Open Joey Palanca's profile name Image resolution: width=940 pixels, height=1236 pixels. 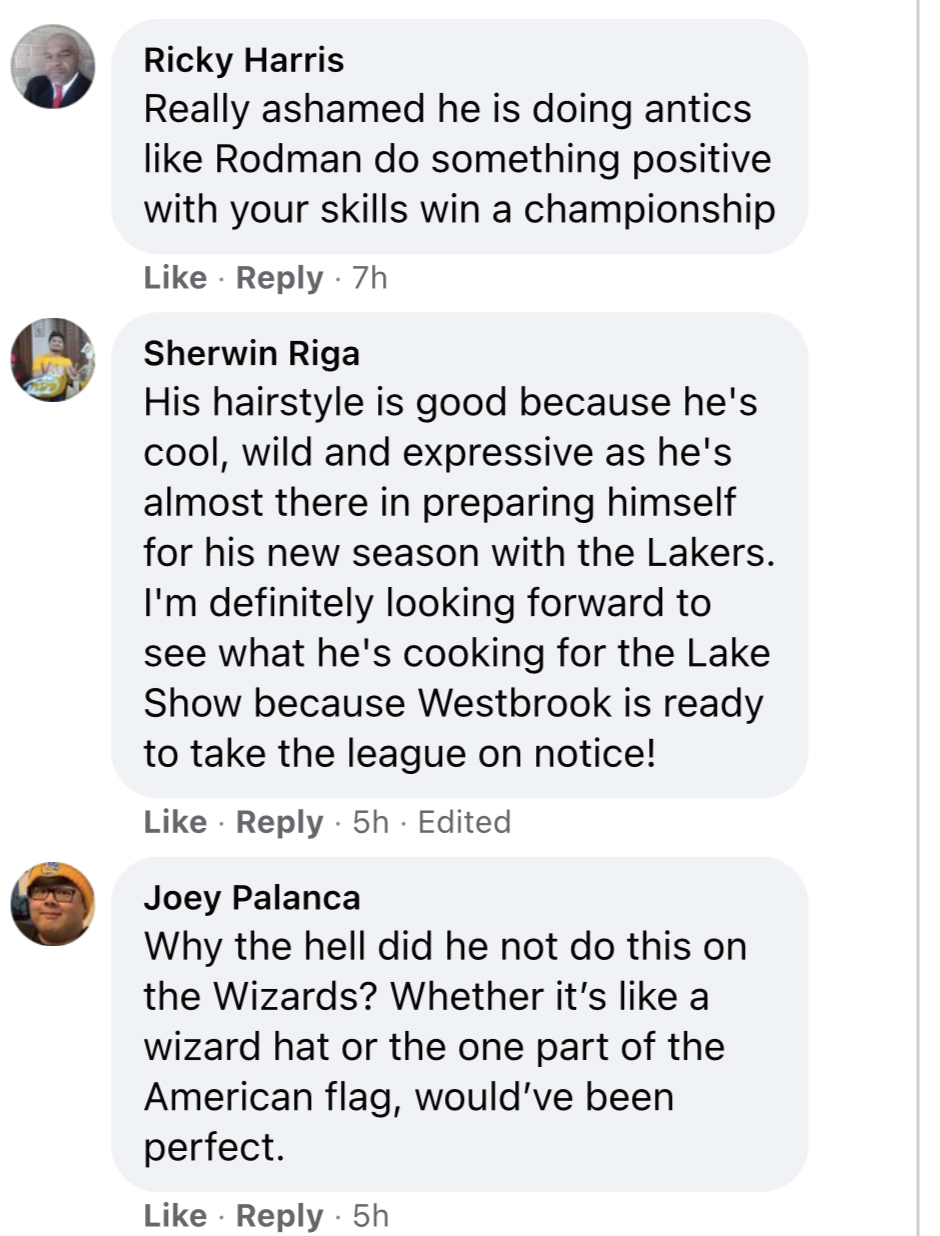point(252,897)
